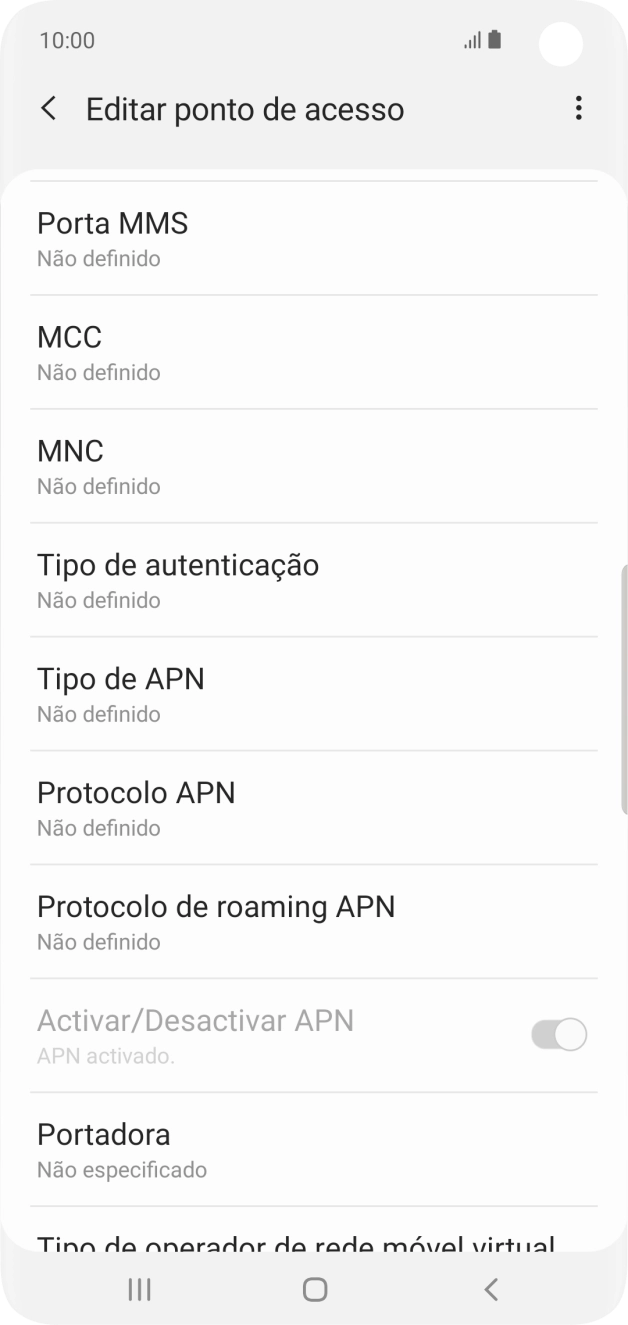This screenshot has width=628, height=1325.
Task: Open the three-dot overflow menu
Action: [x=578, y=109]
